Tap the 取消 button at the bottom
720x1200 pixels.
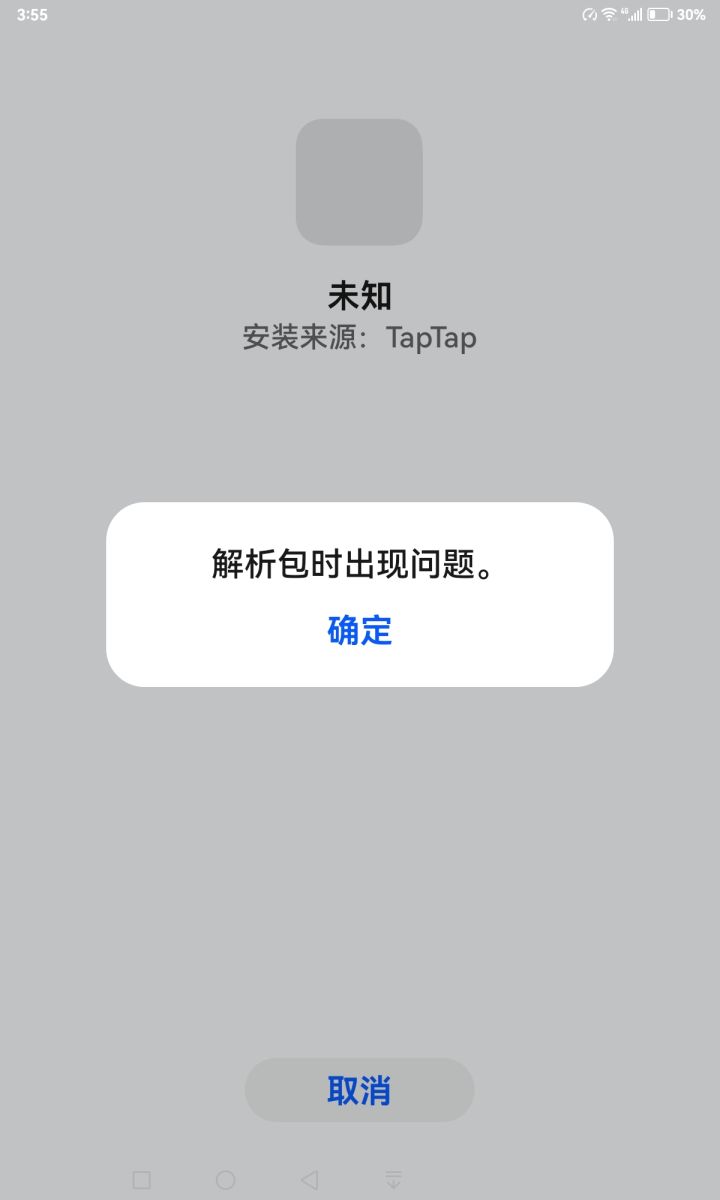pyautogui.click(x=359, y=1089)
